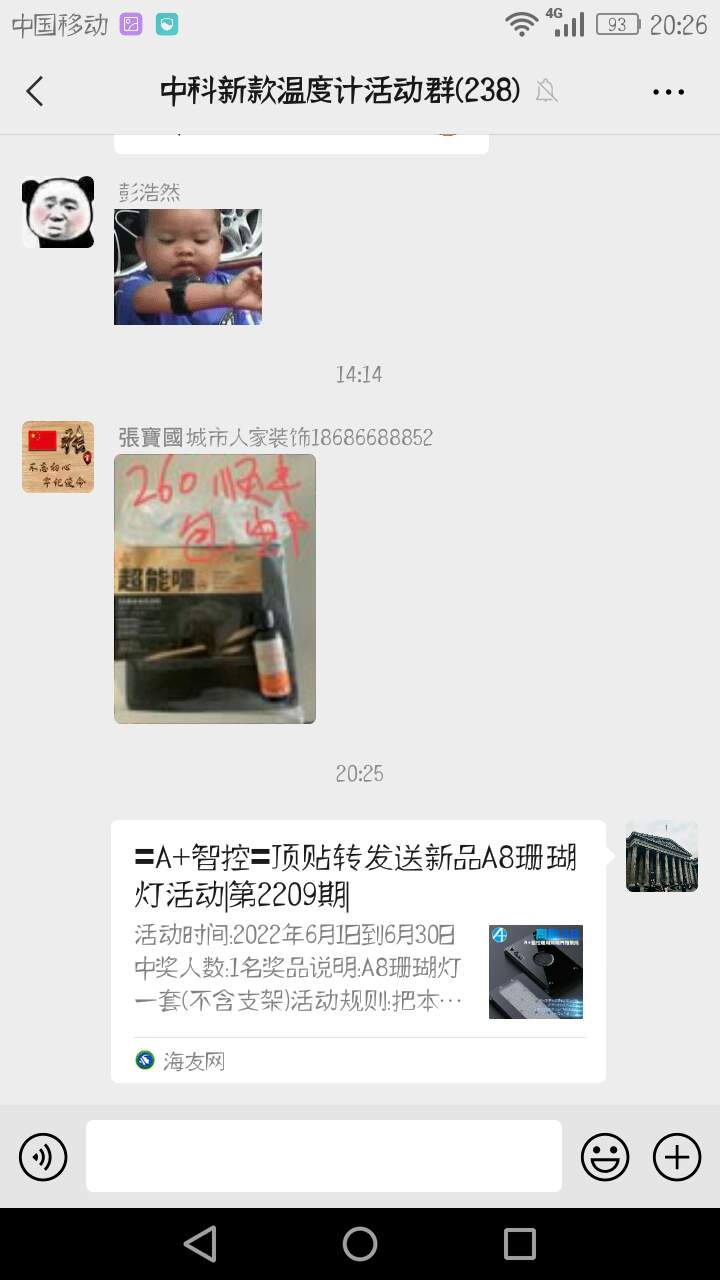View the 超能嘴 product photo from 張寶國
This screenshot has width=720, height=1280.
coord(215,588)
